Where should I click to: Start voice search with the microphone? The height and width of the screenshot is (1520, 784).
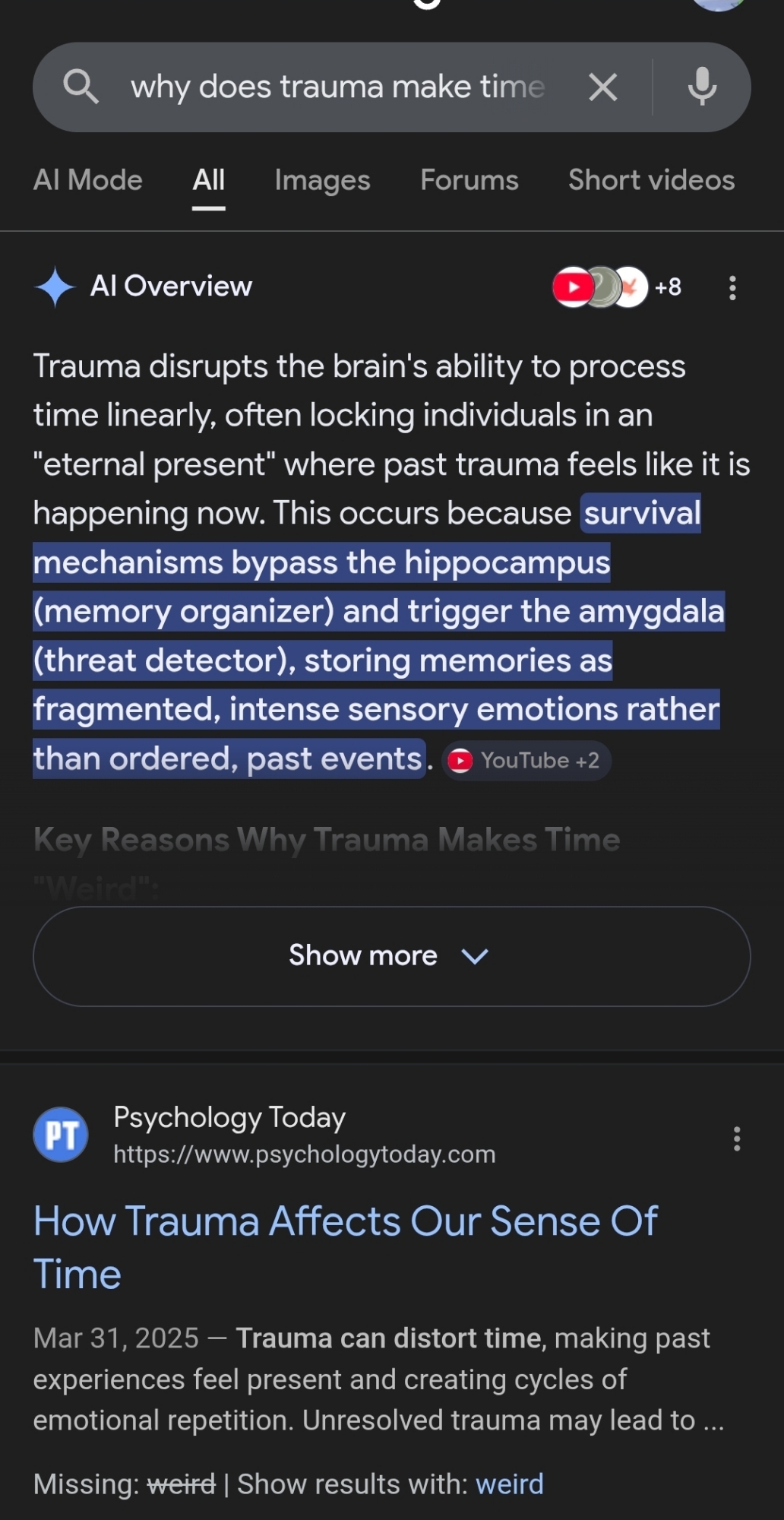702,87
